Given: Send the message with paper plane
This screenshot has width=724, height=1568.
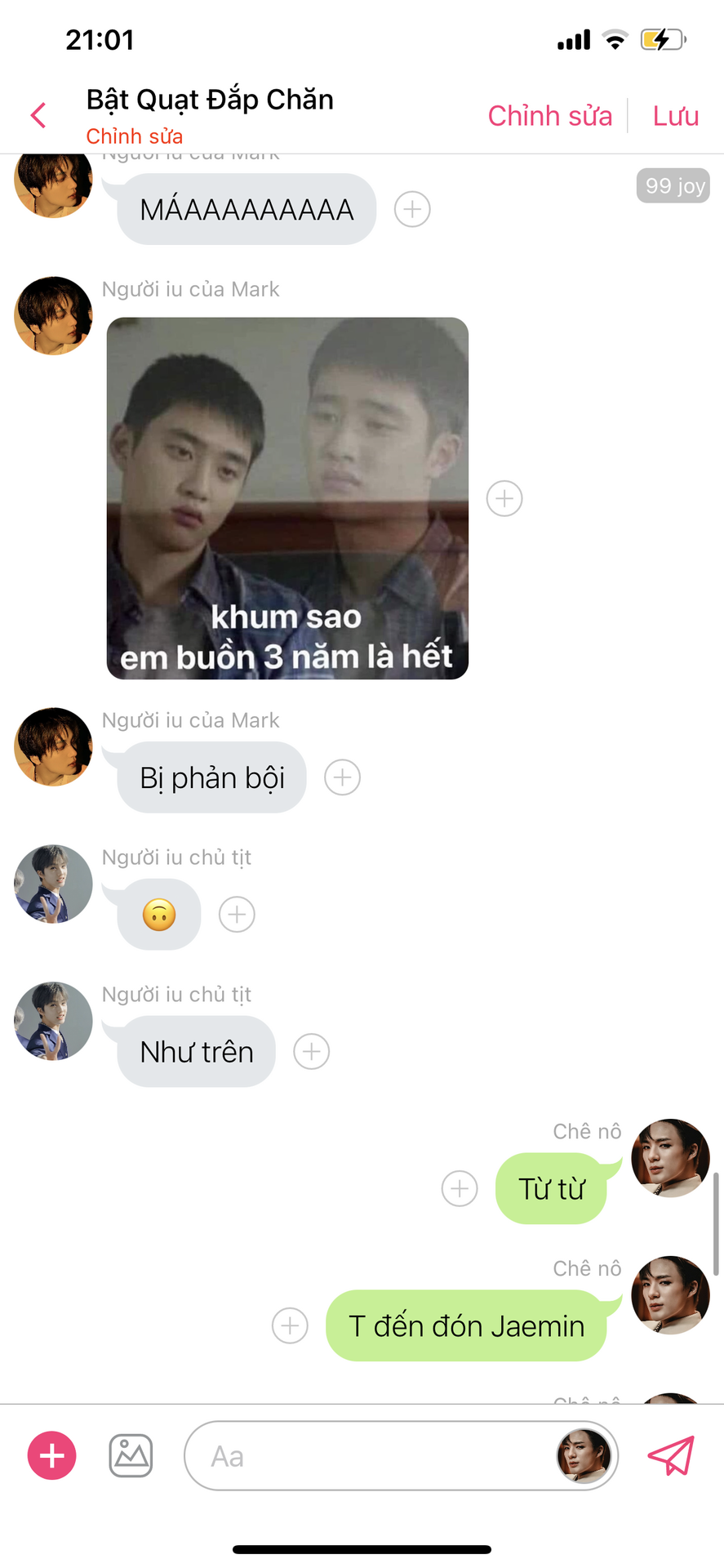Looking at the screenshot, I should click(671, 1455).
